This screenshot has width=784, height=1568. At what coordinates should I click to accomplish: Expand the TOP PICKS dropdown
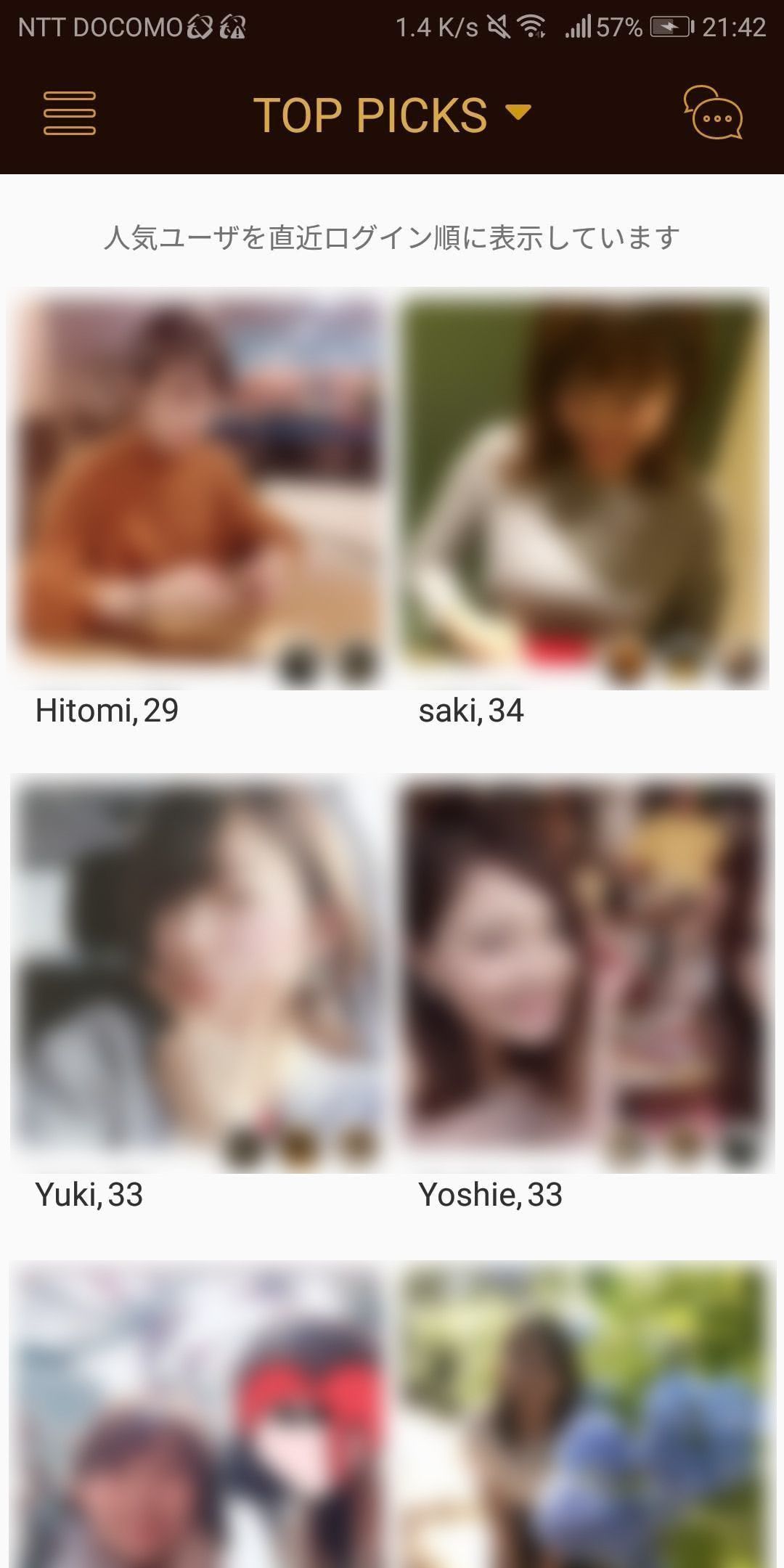click(392, 115)
